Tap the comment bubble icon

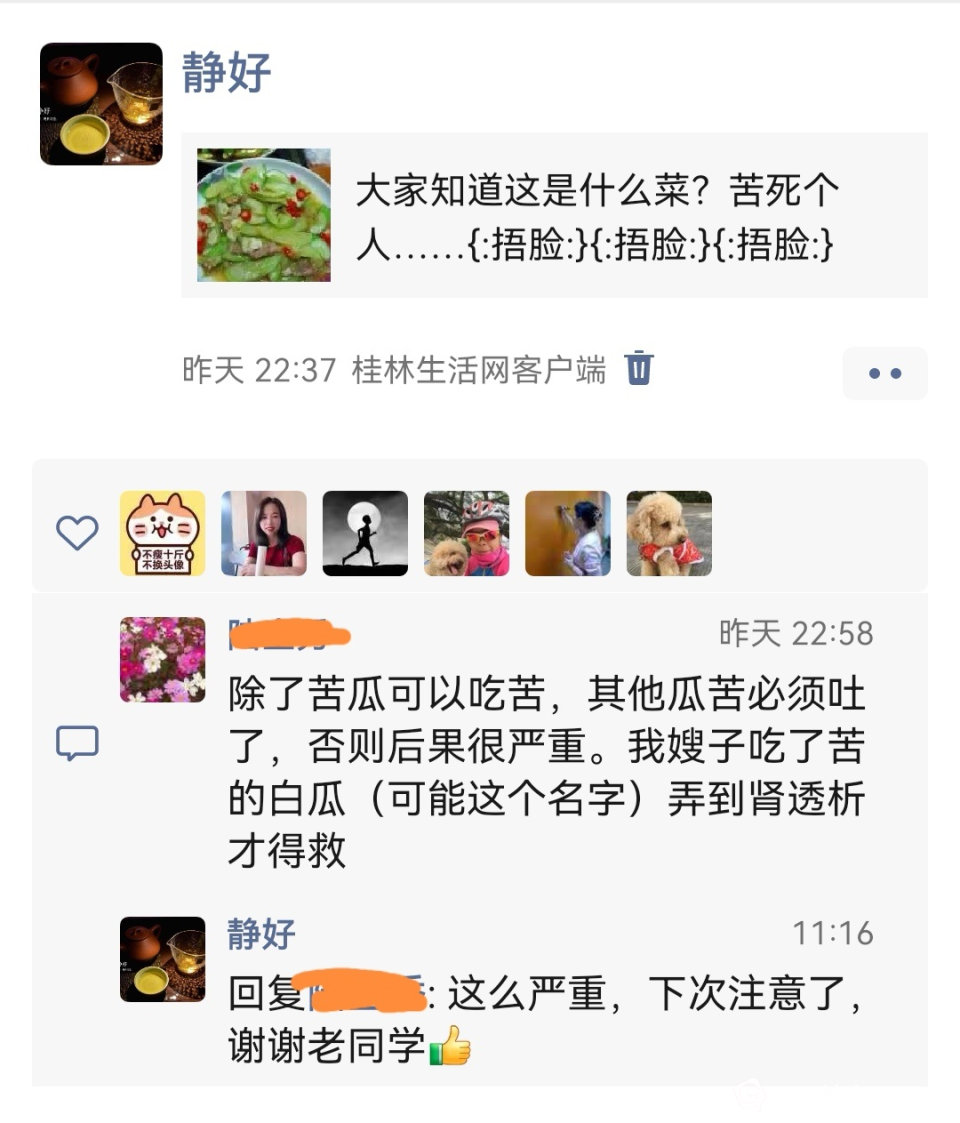coord(77,742)
